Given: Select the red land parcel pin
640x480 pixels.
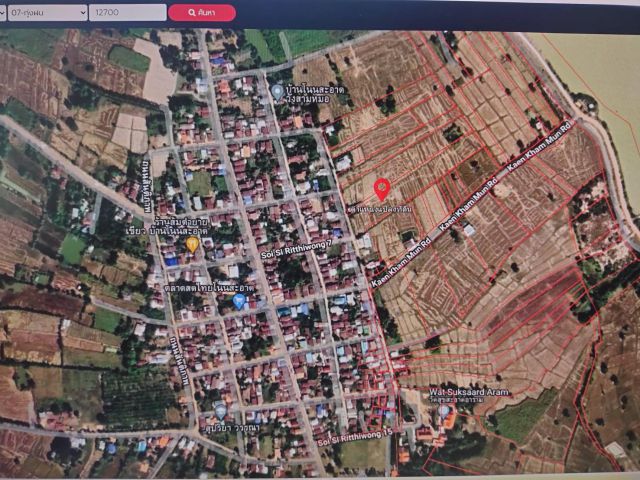Looking at the screenshot, I should tap(382, 188).
